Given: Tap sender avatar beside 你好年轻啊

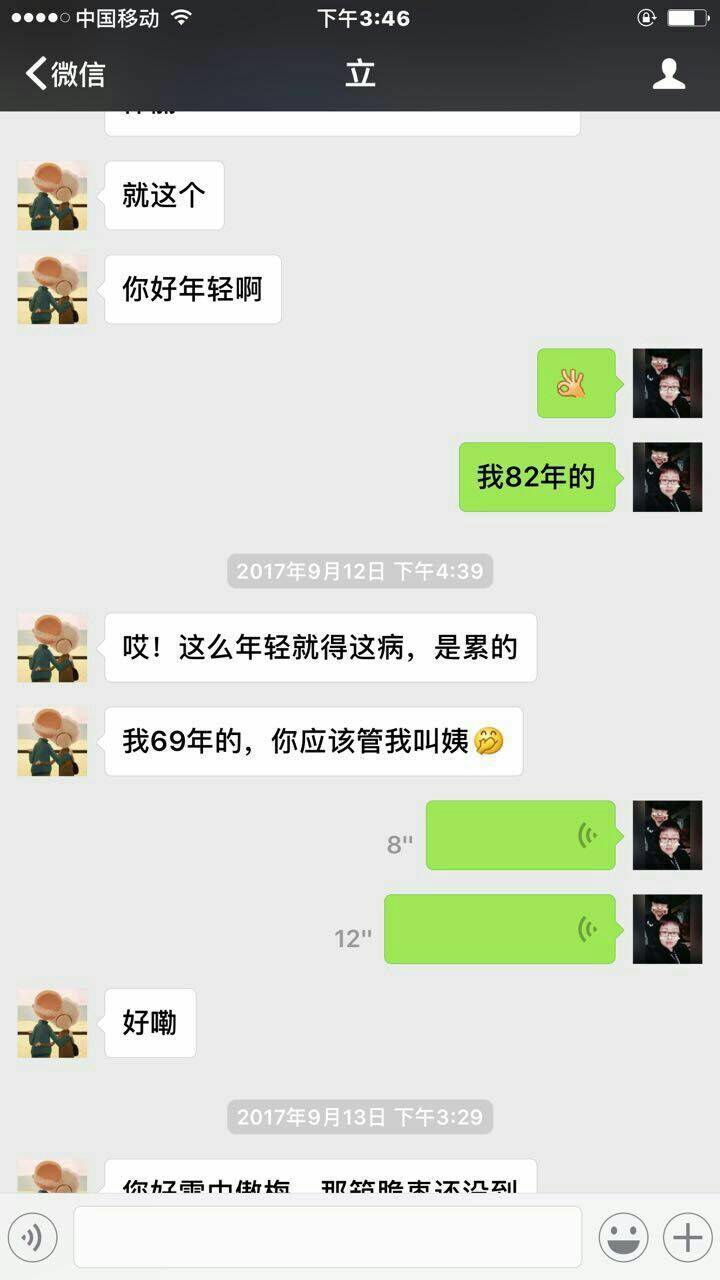Looking at the screenshot, I should coord(52,289).
